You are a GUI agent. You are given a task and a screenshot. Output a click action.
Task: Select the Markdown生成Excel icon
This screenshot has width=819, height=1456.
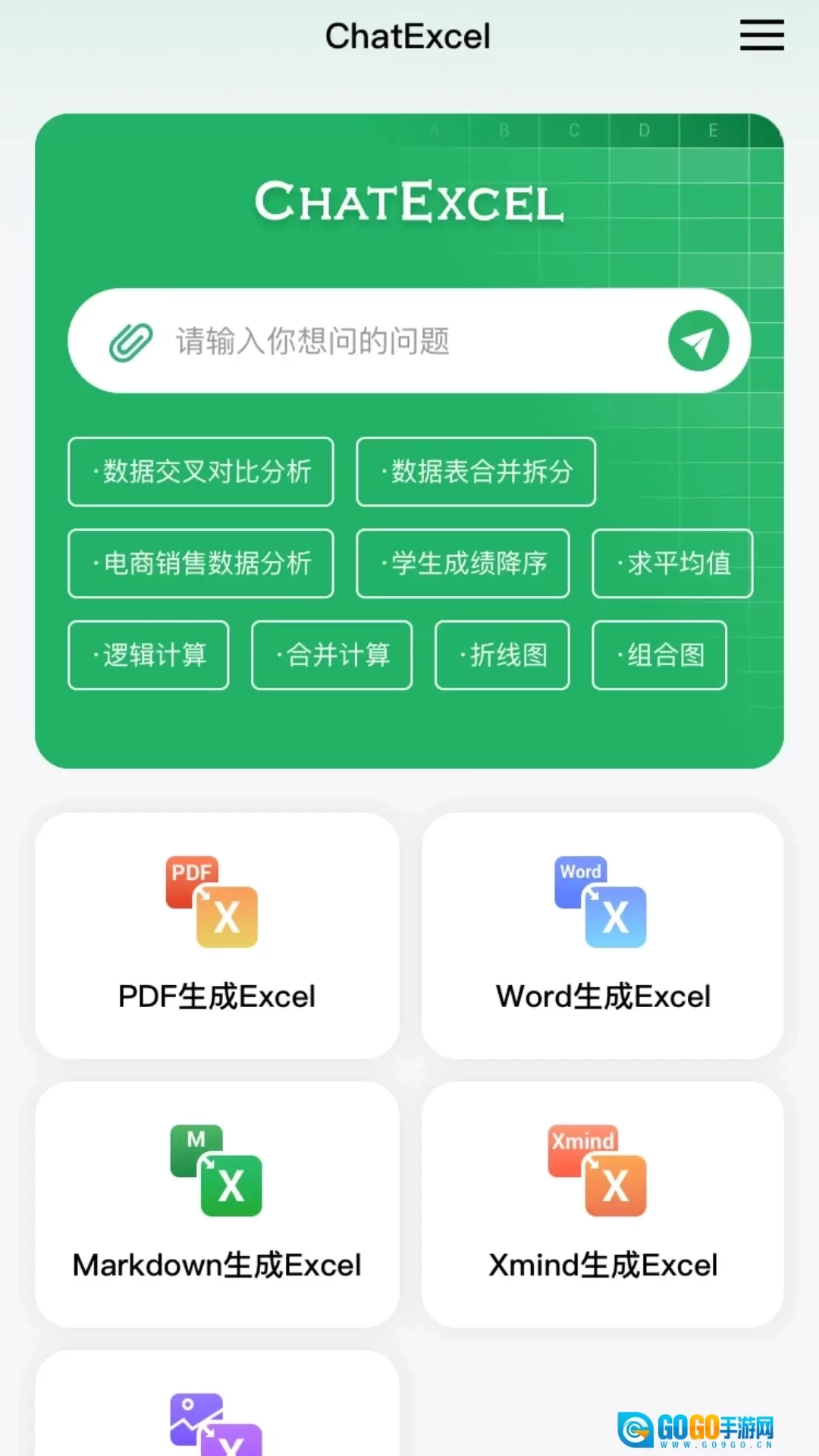pos(217,1171)
